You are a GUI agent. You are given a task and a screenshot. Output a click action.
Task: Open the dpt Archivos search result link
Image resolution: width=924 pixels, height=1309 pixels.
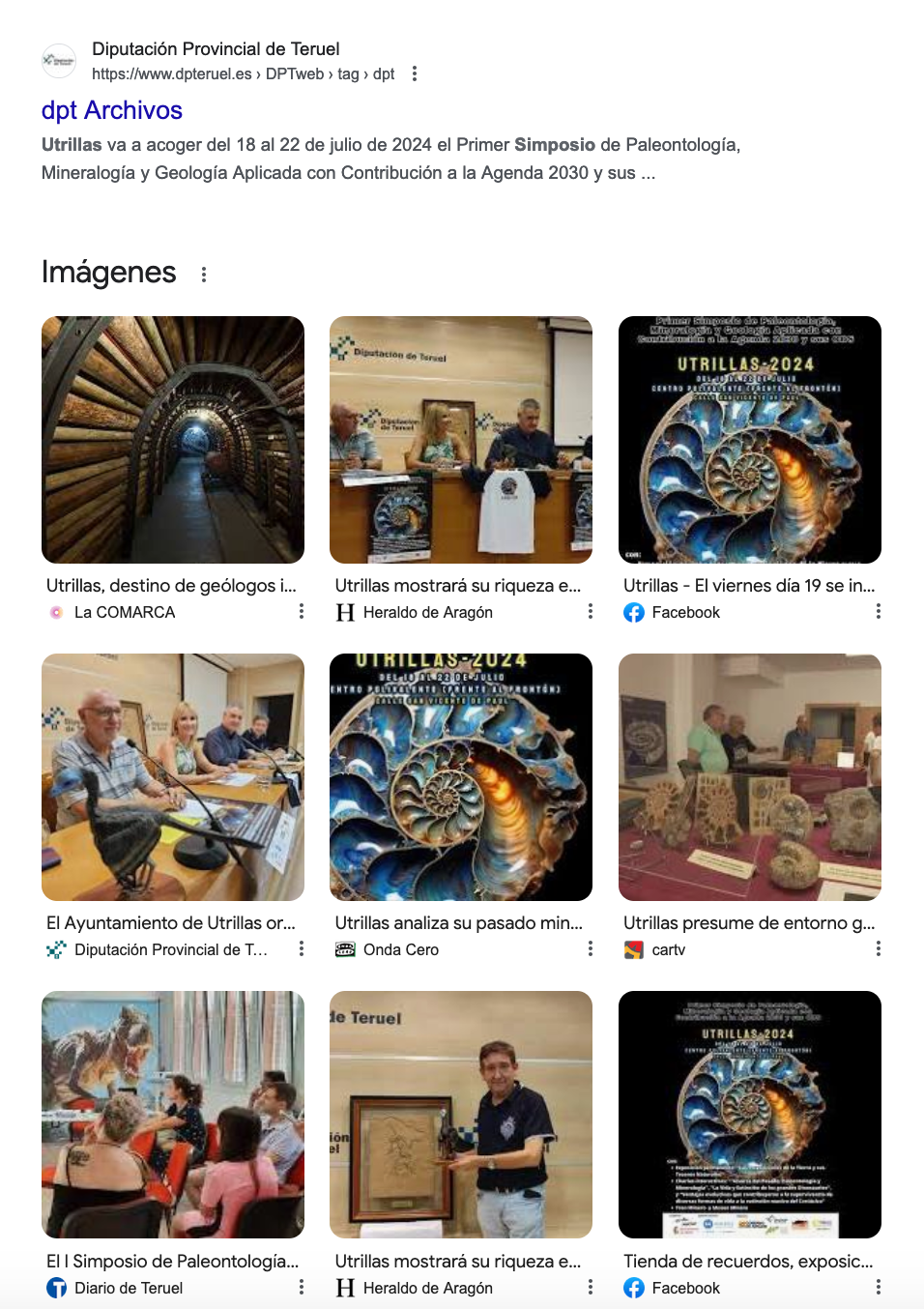[x=112, y=110]
